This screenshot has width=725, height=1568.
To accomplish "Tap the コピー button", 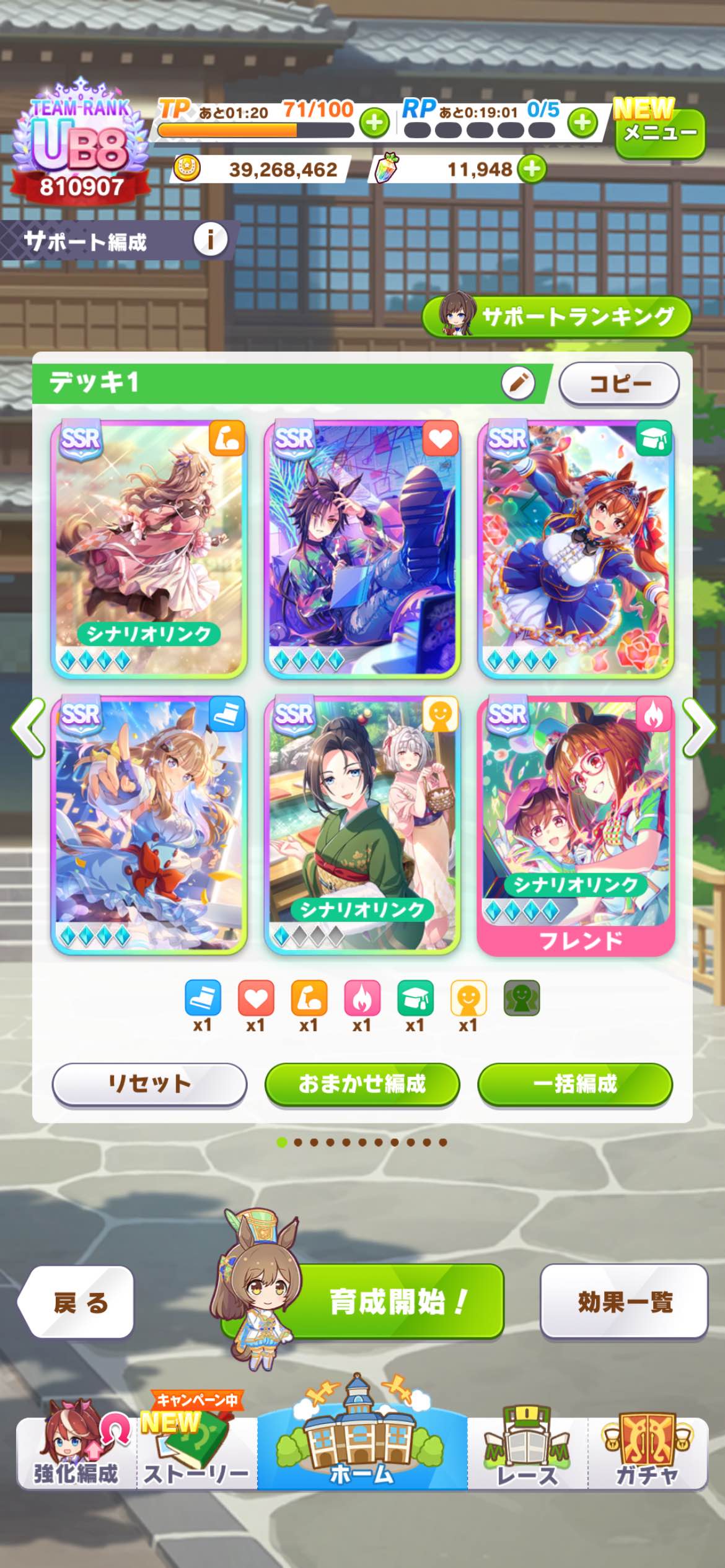I will [619, 384].
